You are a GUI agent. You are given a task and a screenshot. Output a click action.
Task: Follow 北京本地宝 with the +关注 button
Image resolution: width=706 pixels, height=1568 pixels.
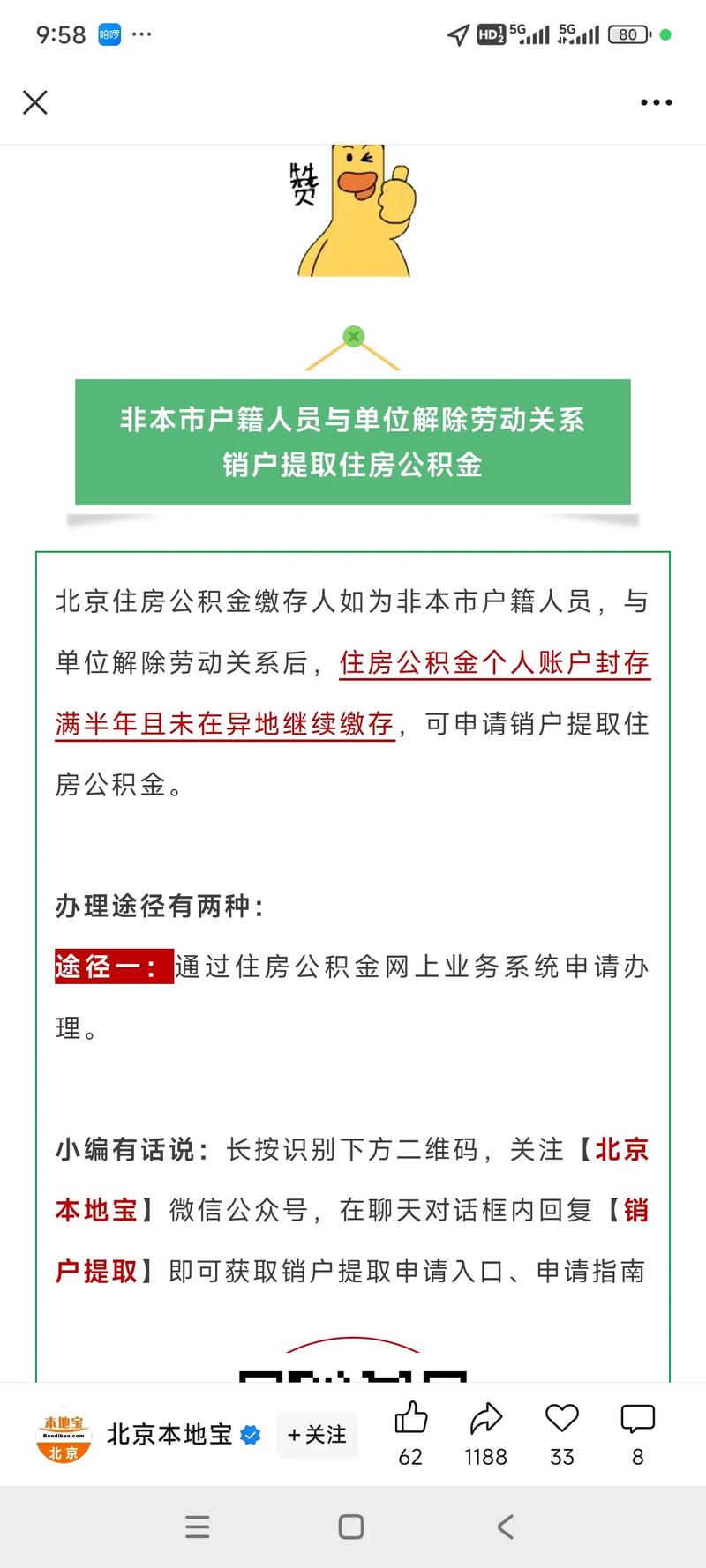[317, 1435]
